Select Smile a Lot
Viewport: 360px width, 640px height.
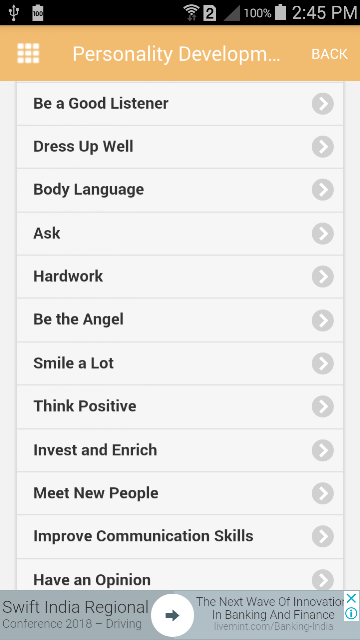click(x=180, y=363)
